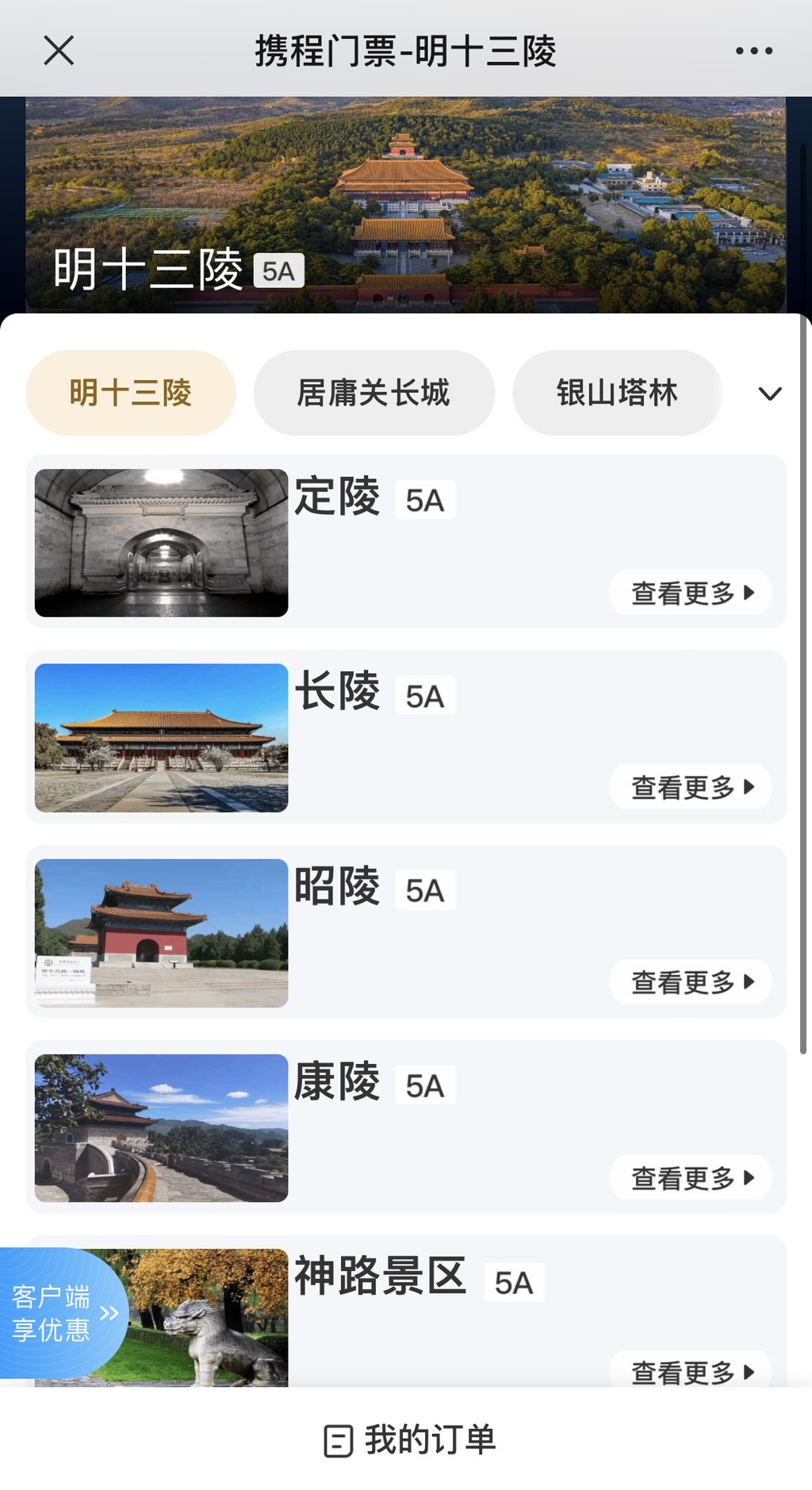The image size is (812, 1490).
Task: Tap 查看更多 for 长陵
Action: [x=691, y=787]
